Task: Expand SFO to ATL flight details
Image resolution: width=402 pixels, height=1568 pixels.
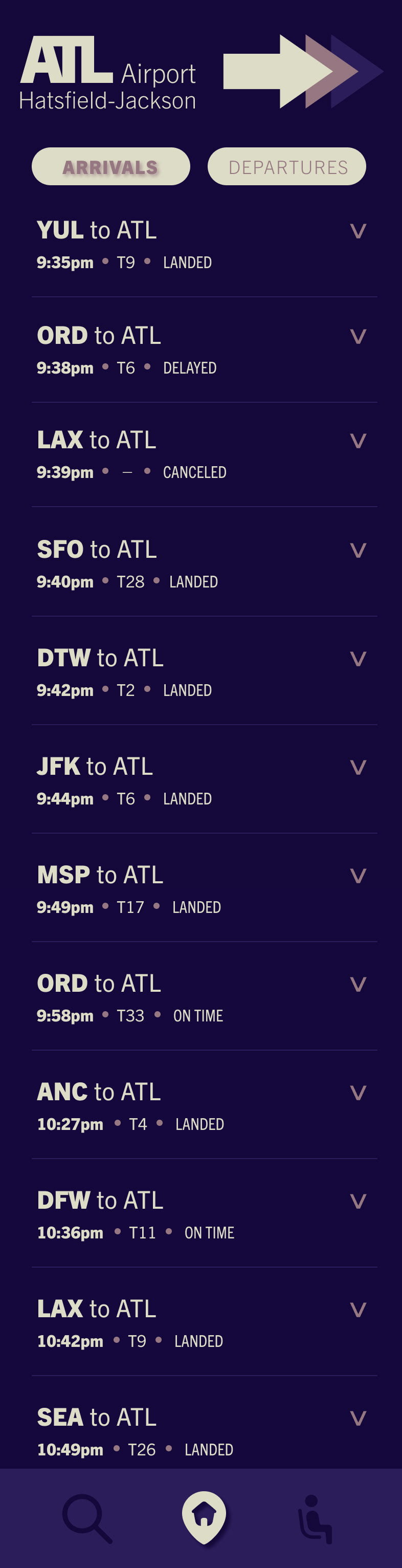Action: (358, 551)
